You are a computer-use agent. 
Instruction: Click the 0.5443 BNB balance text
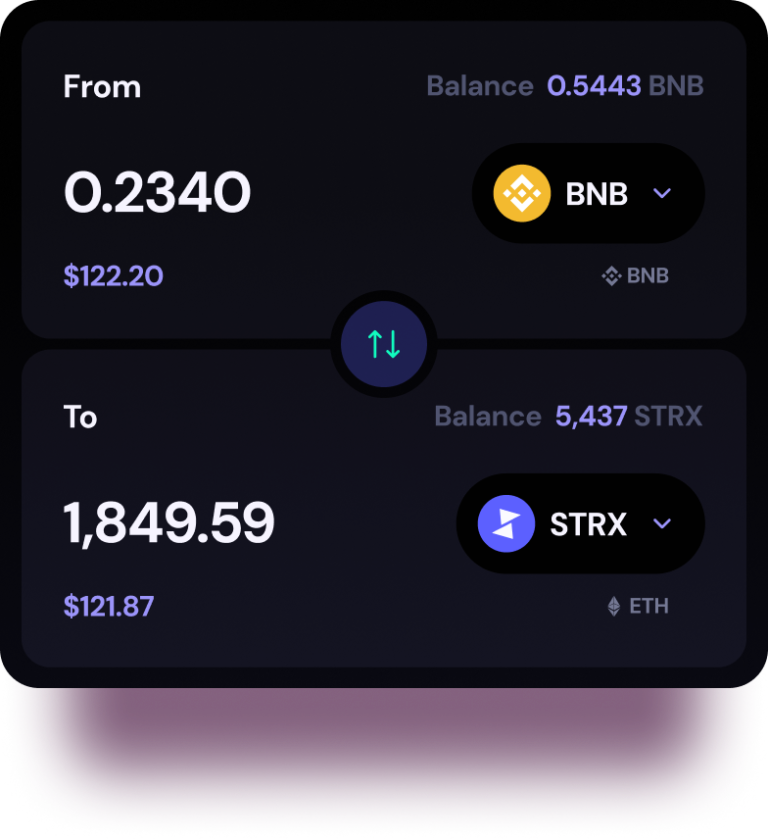click(592, 86)
